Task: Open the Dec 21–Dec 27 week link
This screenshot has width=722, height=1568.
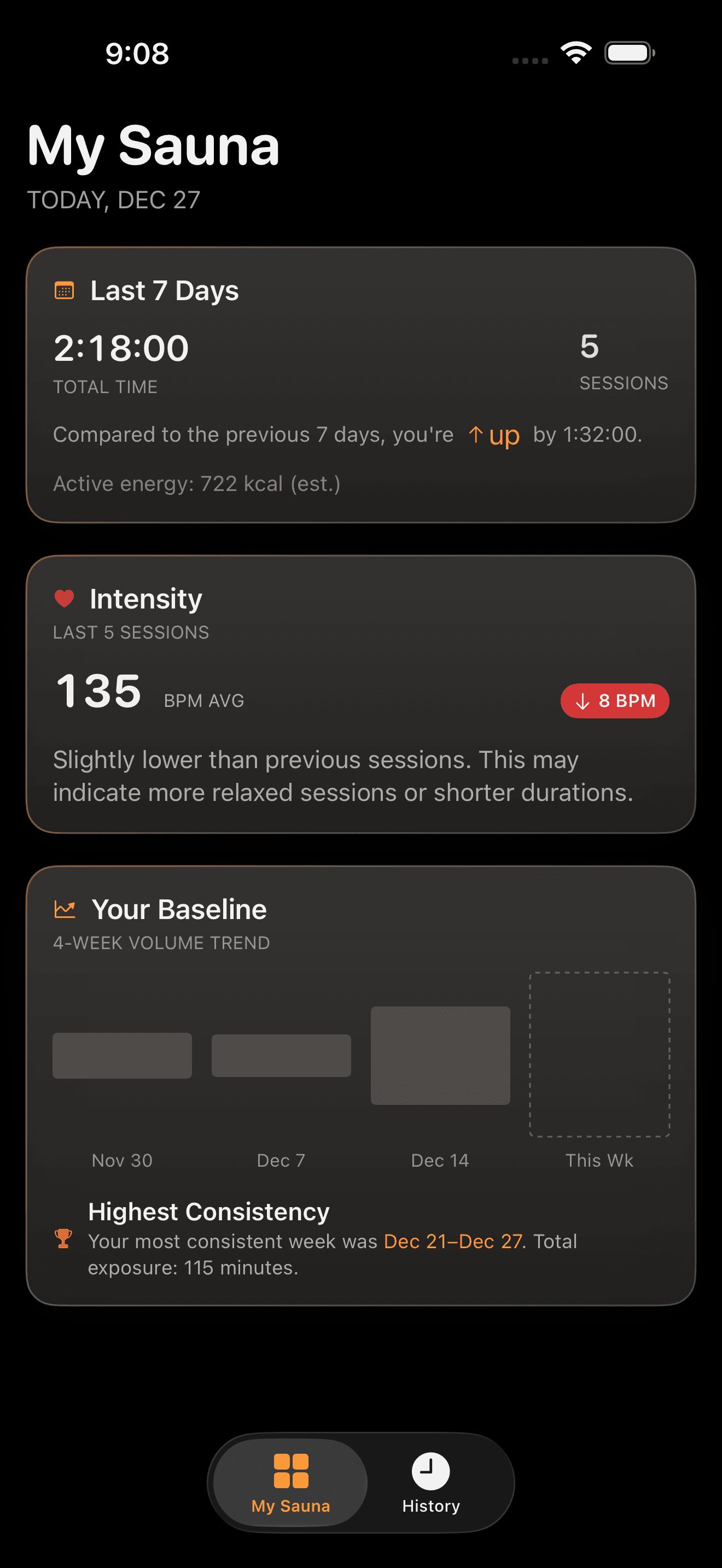Action: (x=453, y=1242)
